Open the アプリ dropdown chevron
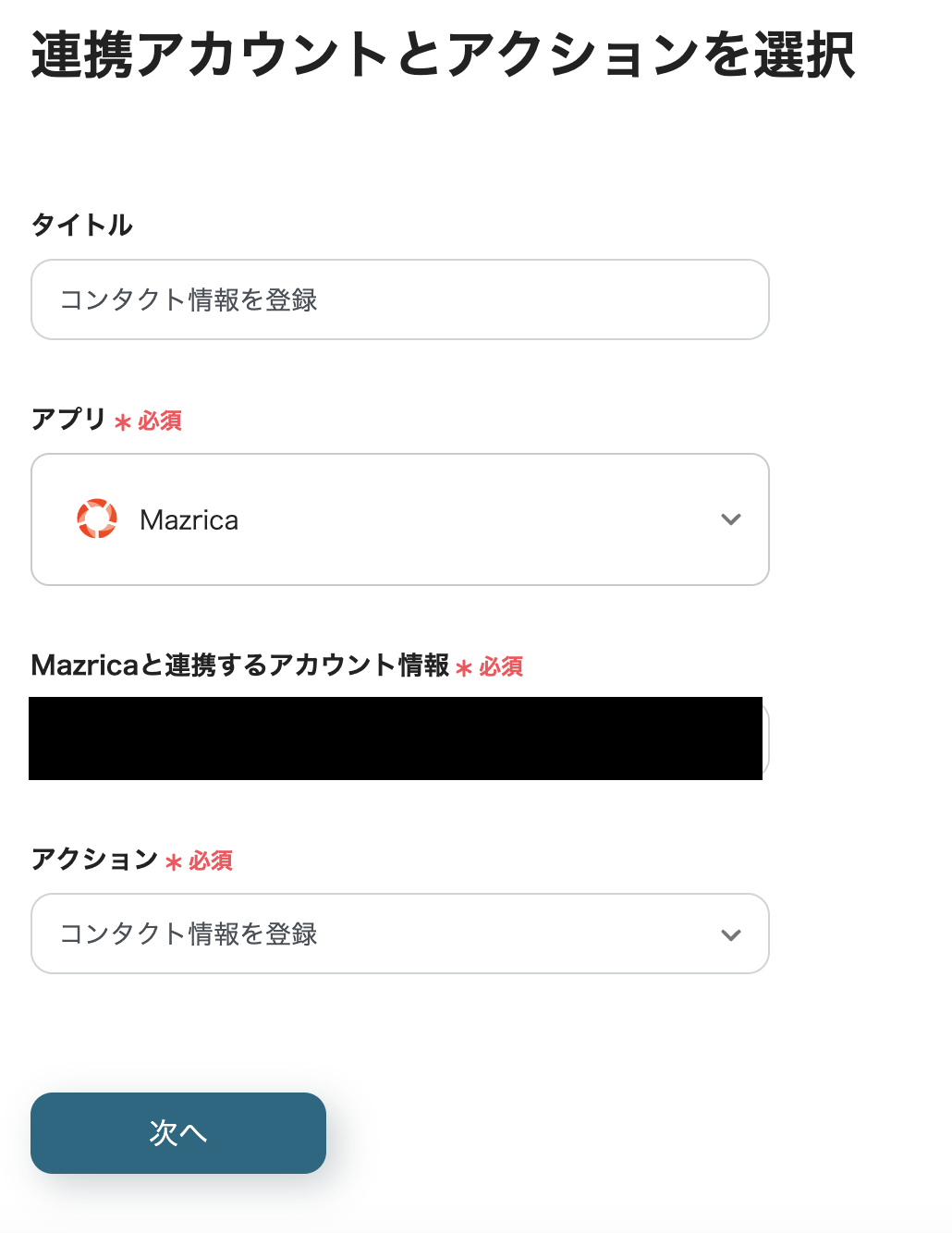This screenshot has width=952, height=1233. click(730, 519)
